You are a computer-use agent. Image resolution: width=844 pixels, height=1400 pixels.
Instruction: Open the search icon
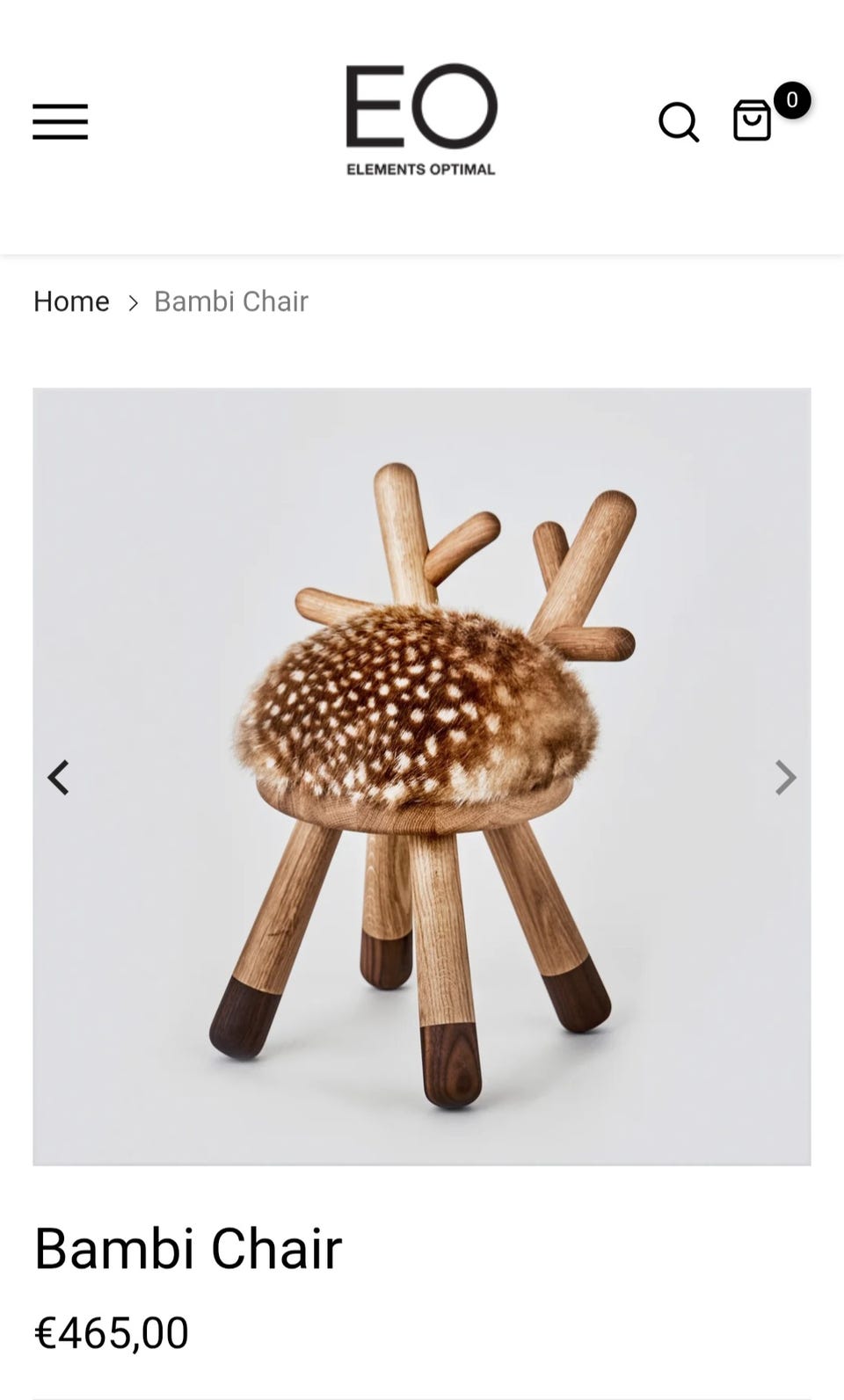[679, 122]
